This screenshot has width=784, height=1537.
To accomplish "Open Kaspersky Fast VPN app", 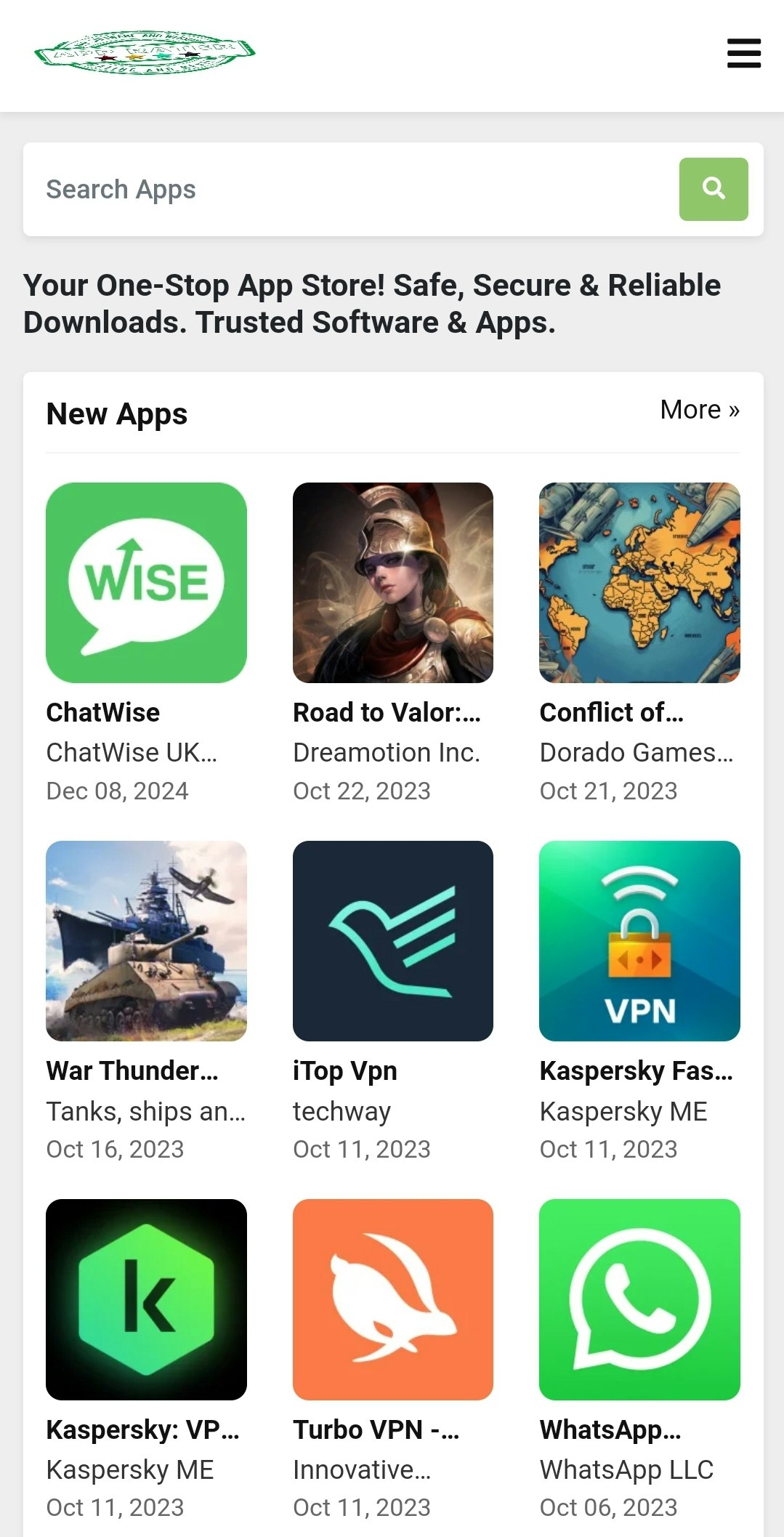I will coord(639,941).
